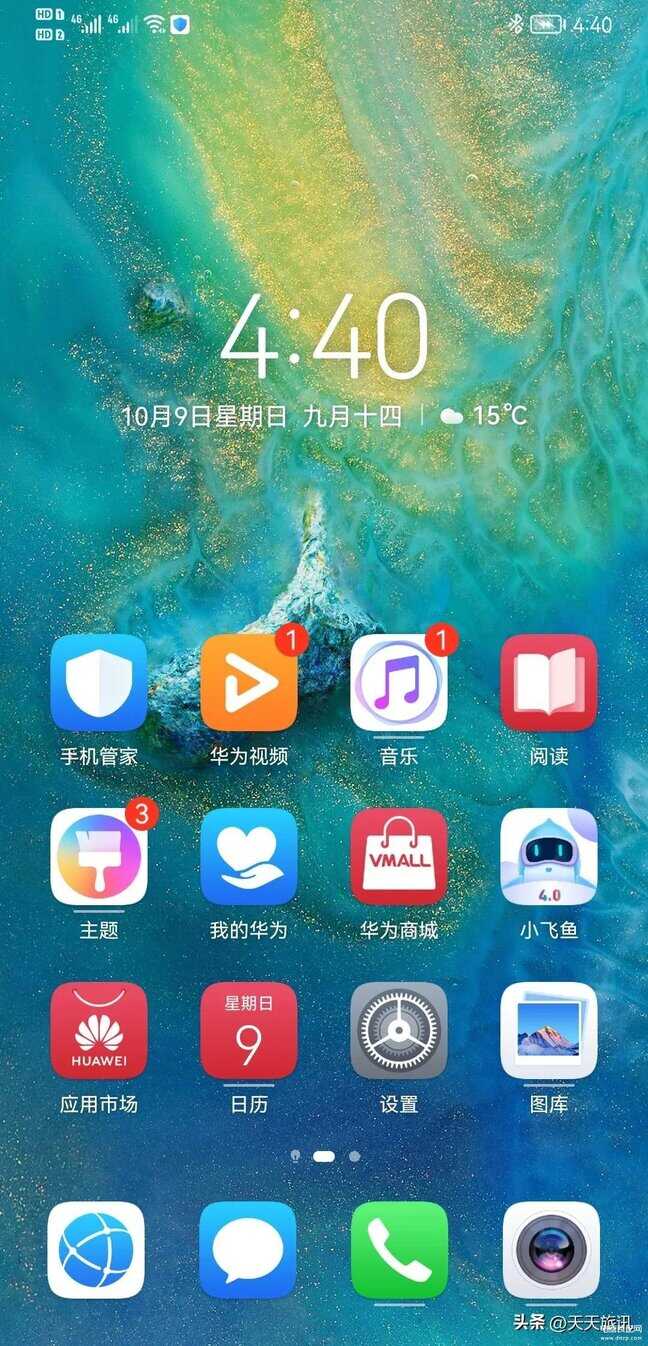The width and height of the screenshot is (648, 1346).
Task: Launch the browser from the dock
Action: pos(96,1250)
